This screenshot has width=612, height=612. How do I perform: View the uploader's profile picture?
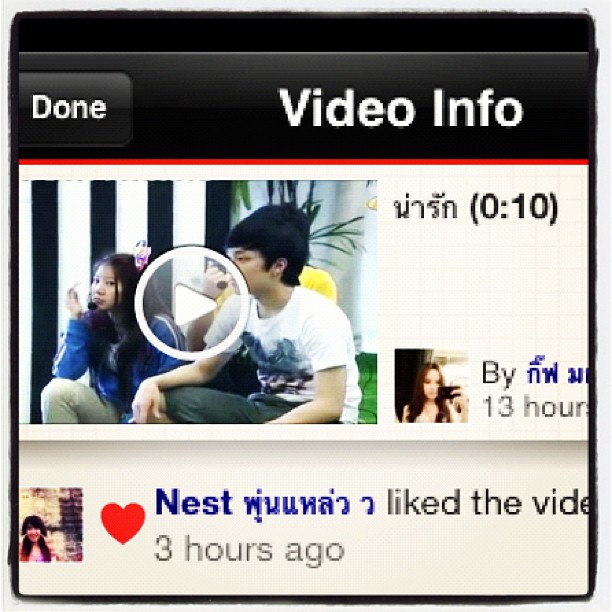431,385
